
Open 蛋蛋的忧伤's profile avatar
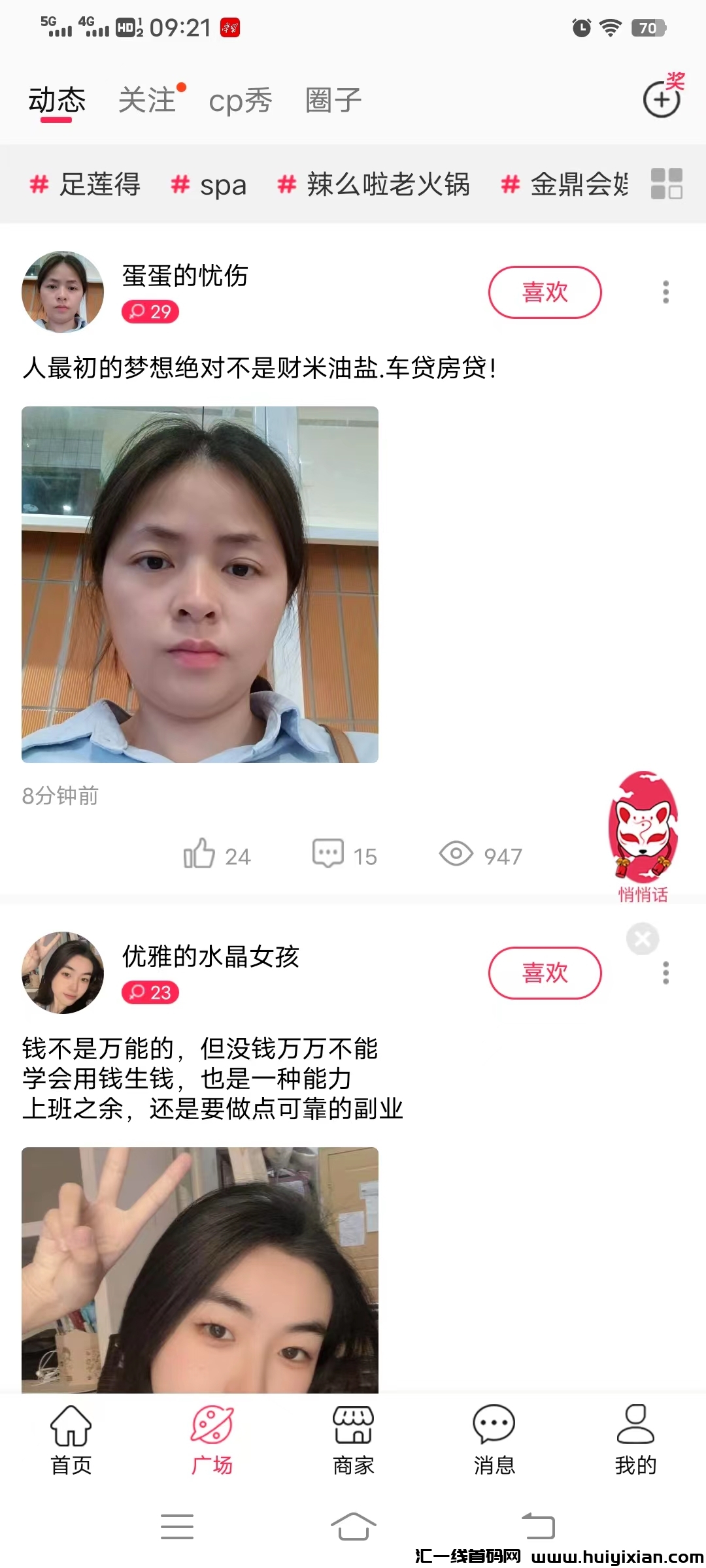[63, 291]
